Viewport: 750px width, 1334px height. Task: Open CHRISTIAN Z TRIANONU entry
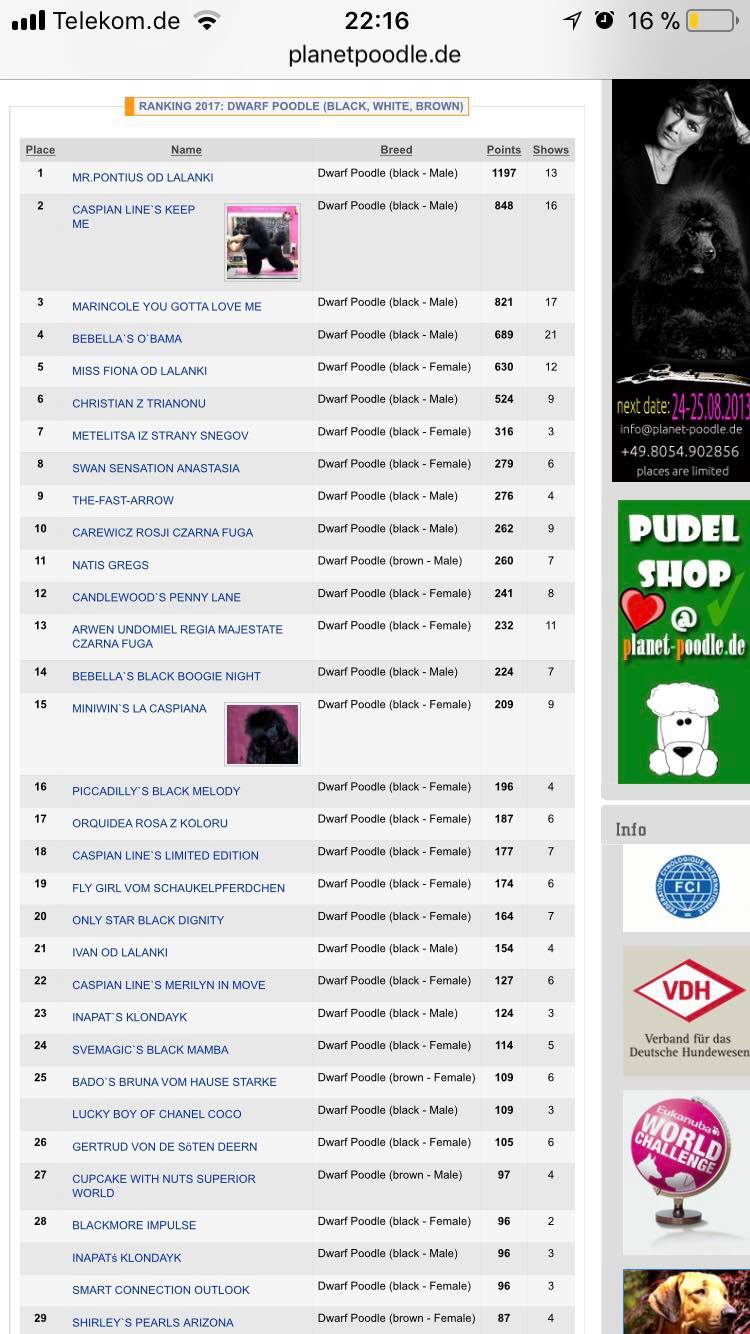(x=139, y=404)
